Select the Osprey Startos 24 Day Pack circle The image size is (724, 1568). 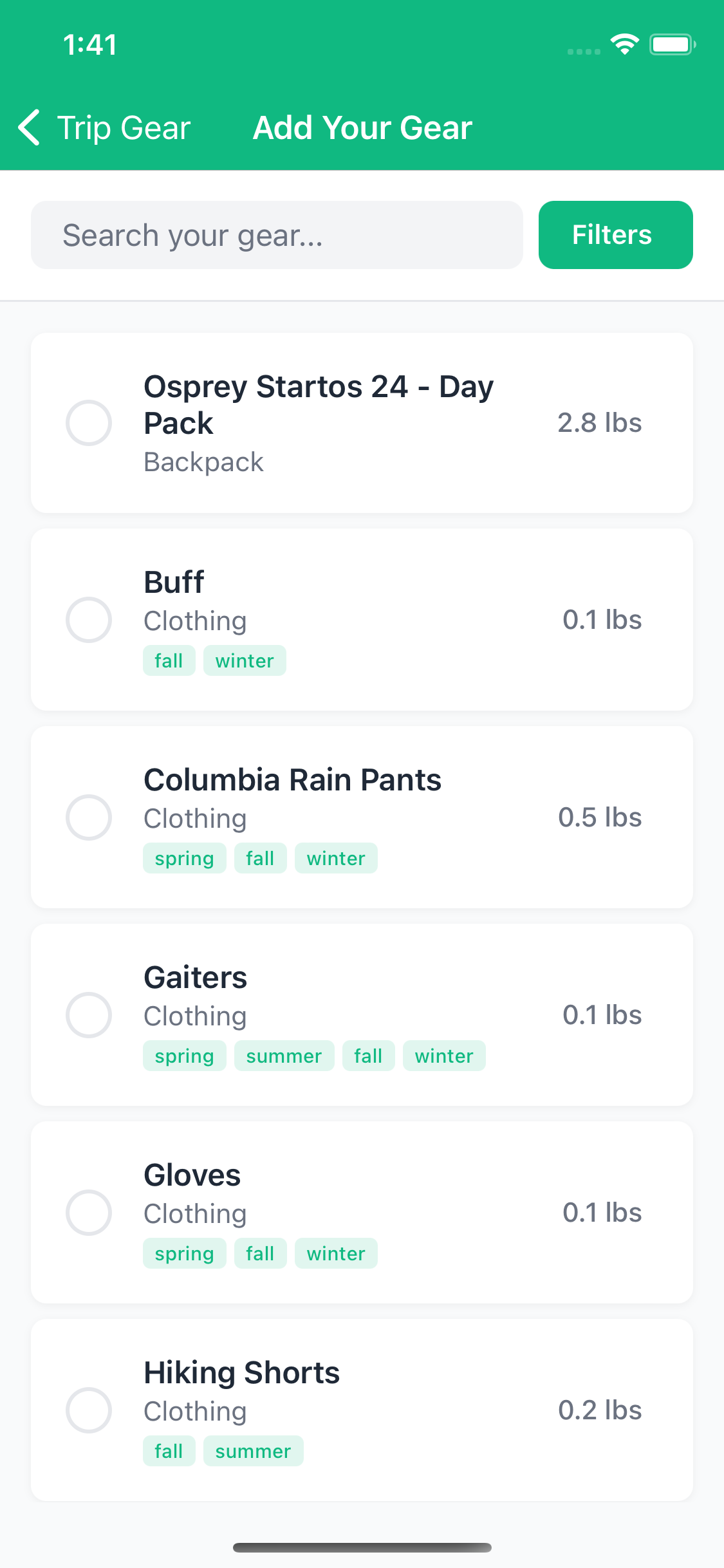point(89,423)
